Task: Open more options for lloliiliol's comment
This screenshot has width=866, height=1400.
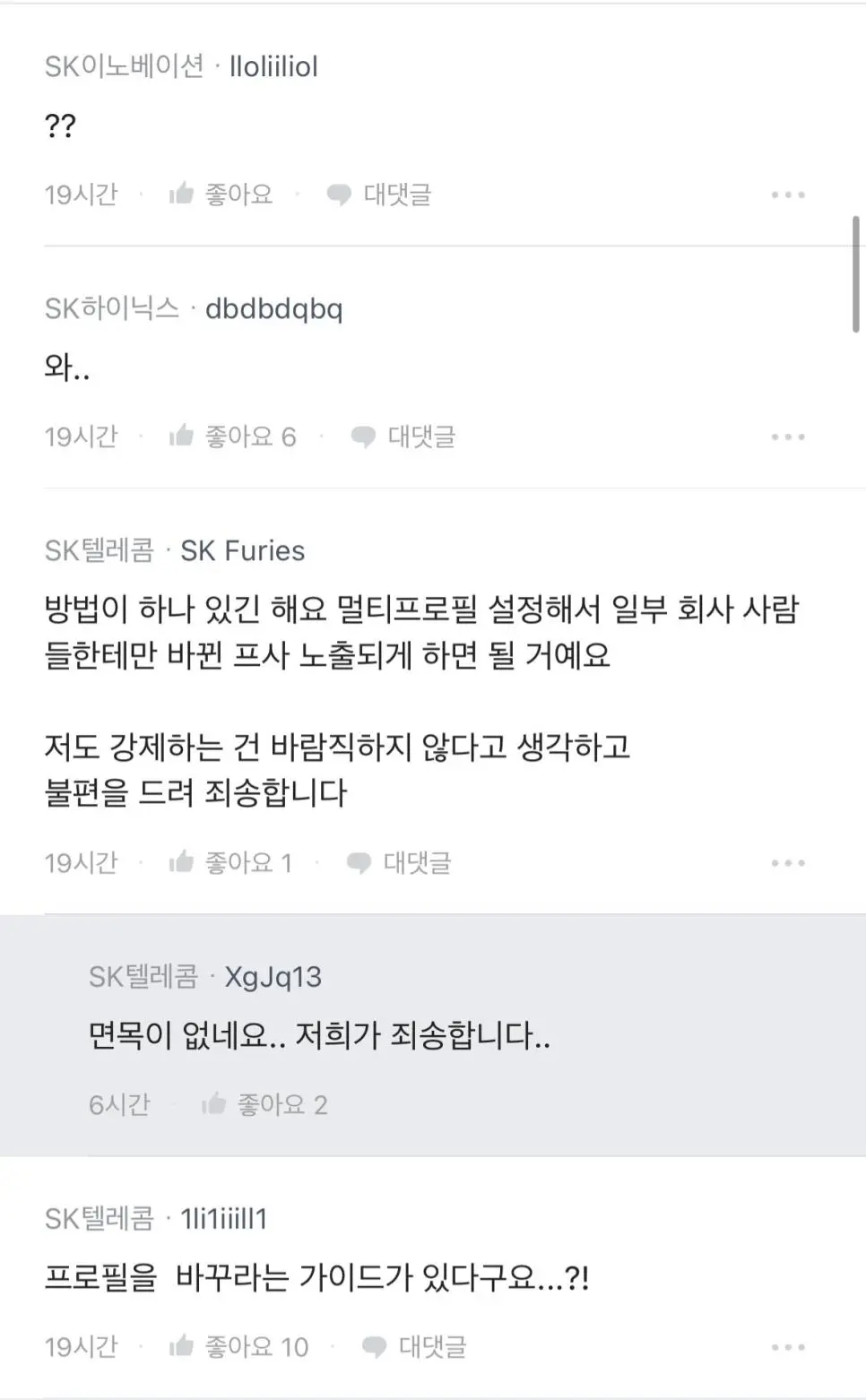Action: click(x=788, y=194)
